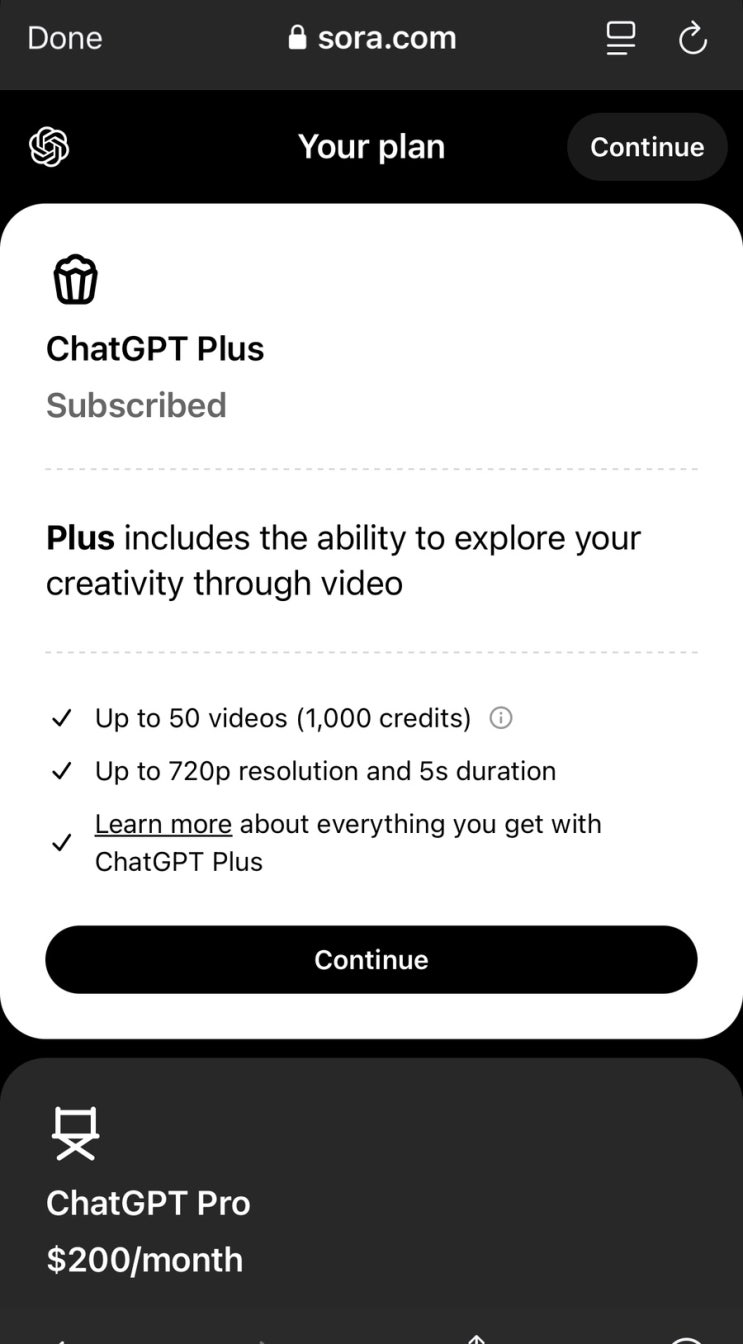Click the OpenAI logo icon

point(50,146)
